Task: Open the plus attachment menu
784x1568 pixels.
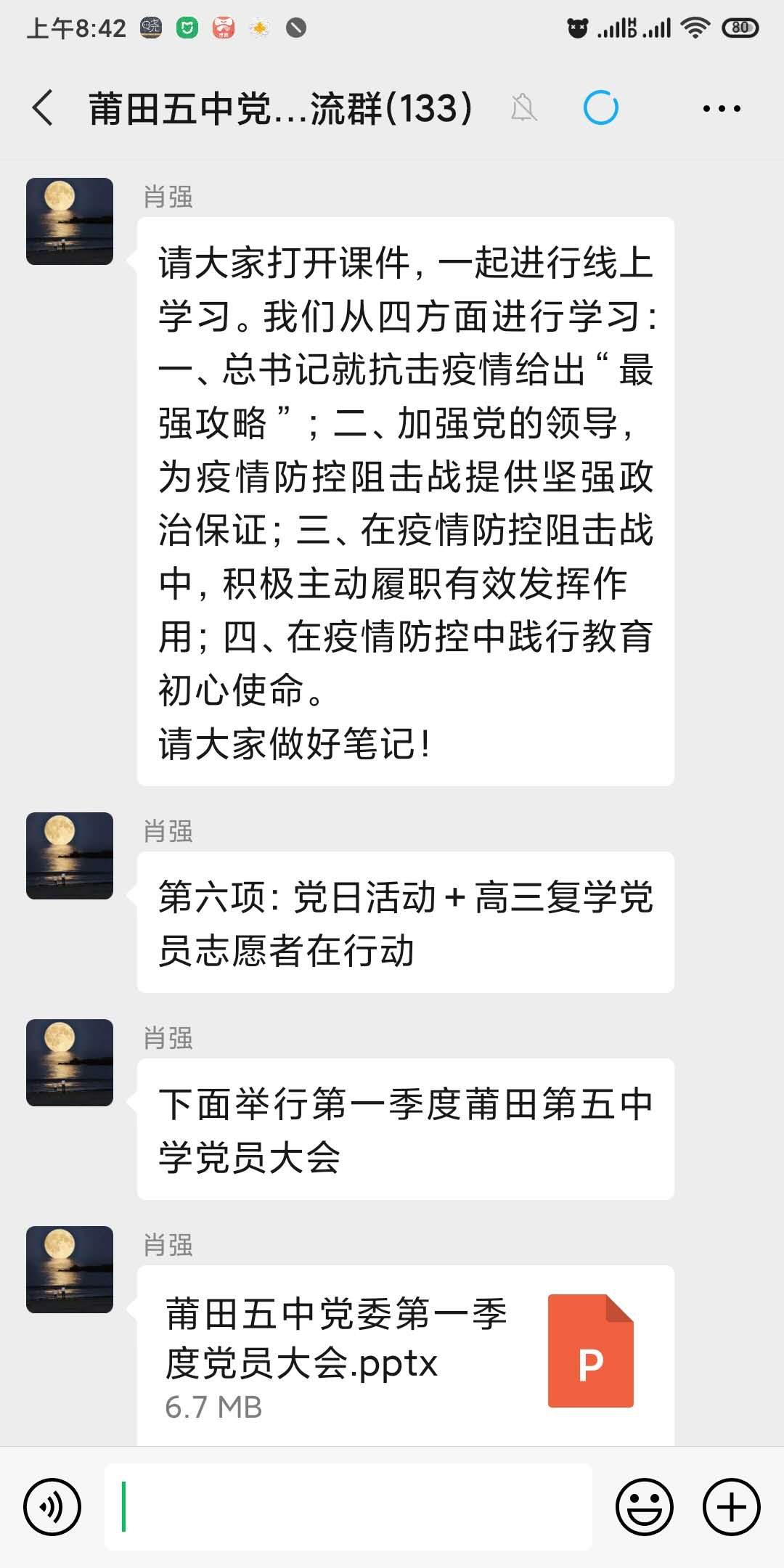Action: coord(731,1507)
